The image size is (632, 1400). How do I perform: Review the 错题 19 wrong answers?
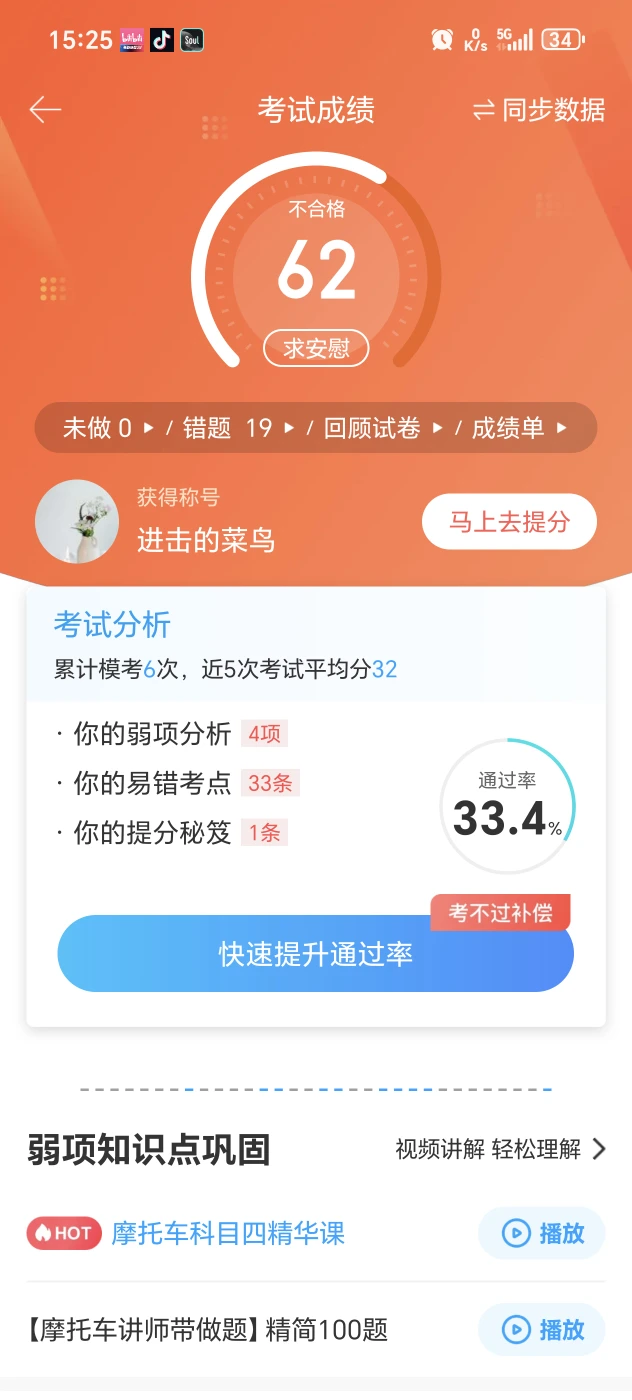238,429
